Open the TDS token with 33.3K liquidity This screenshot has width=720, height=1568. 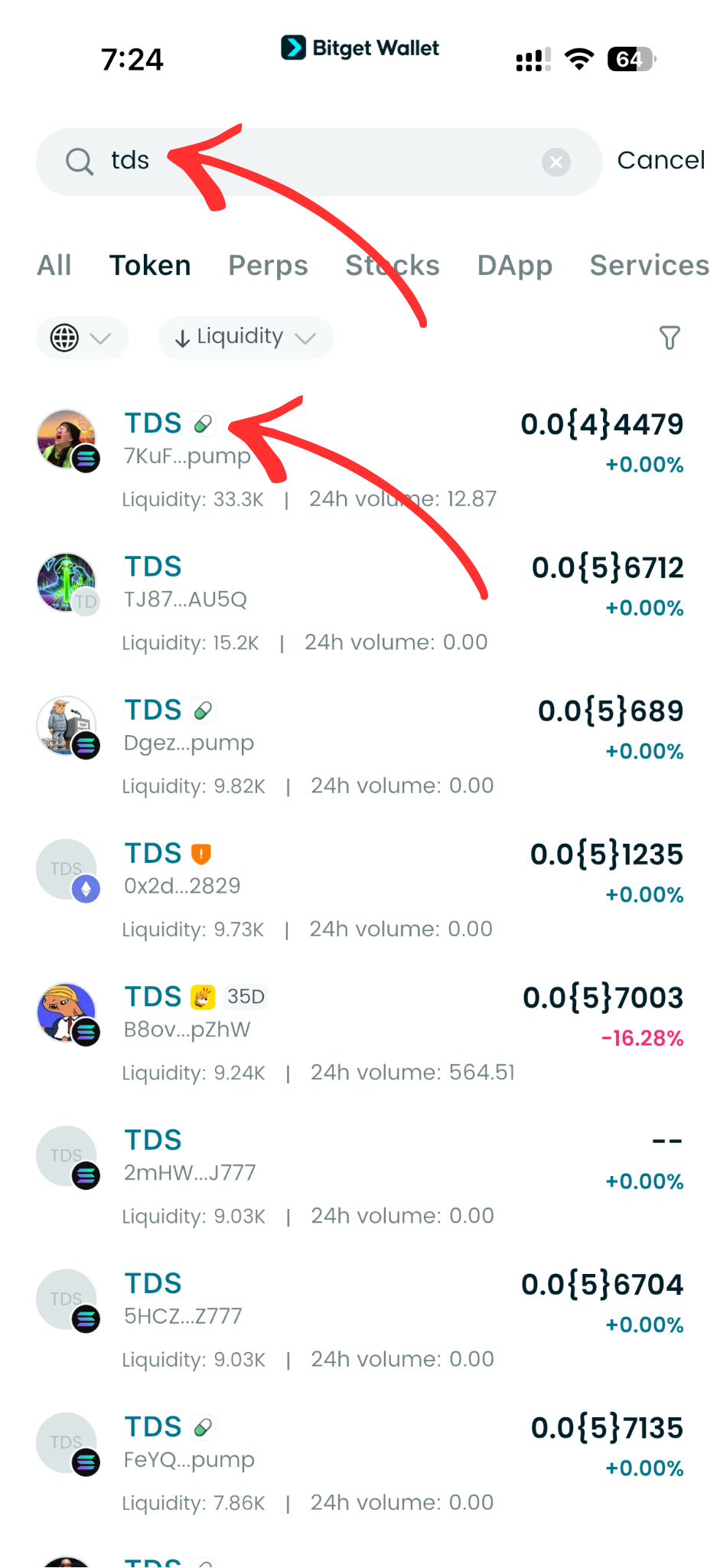click(x=152, y=423)
